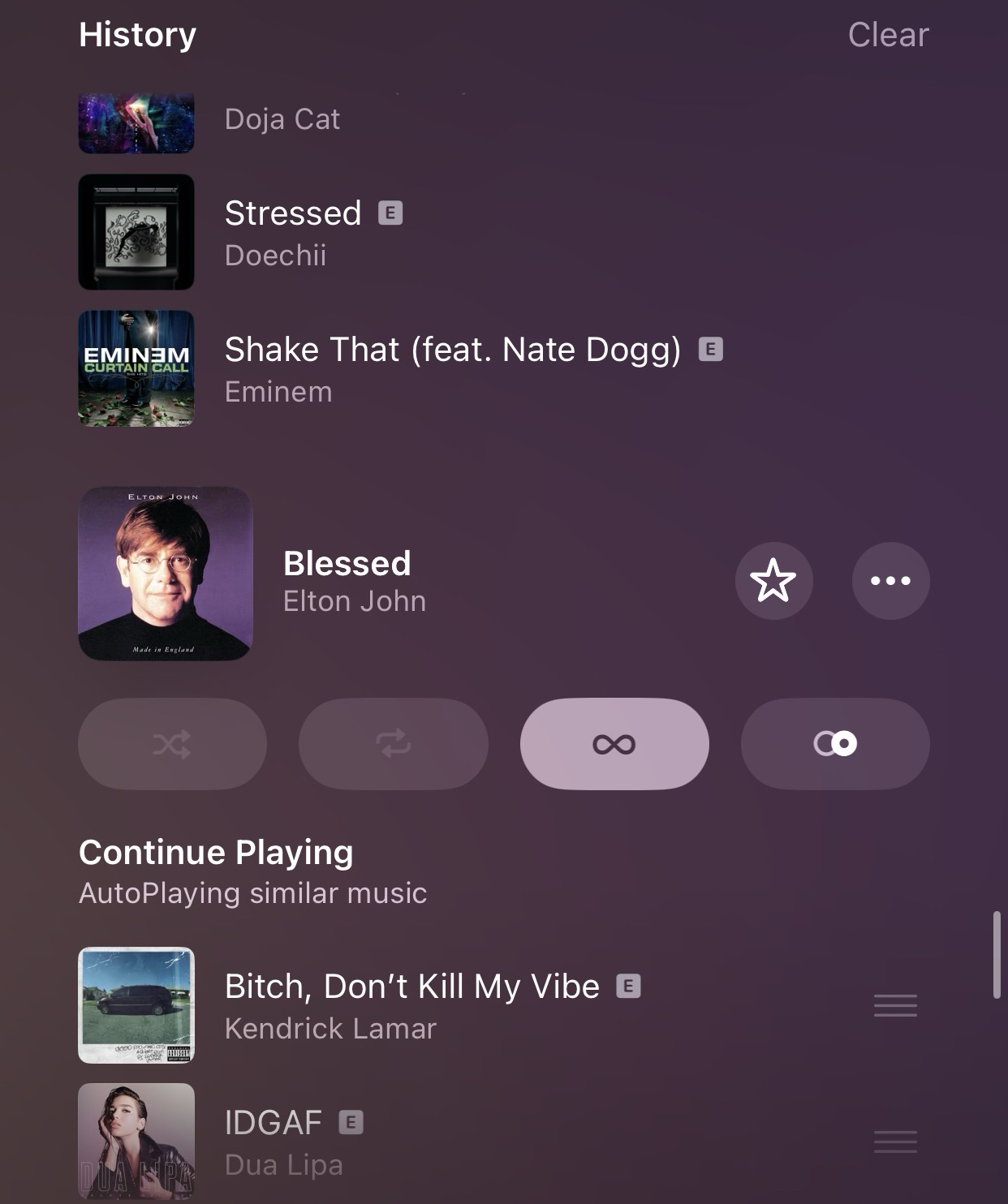Turn off AutoPlay infinity button
This screenshot has height=1204, width=1008.
tap(614, 743)
